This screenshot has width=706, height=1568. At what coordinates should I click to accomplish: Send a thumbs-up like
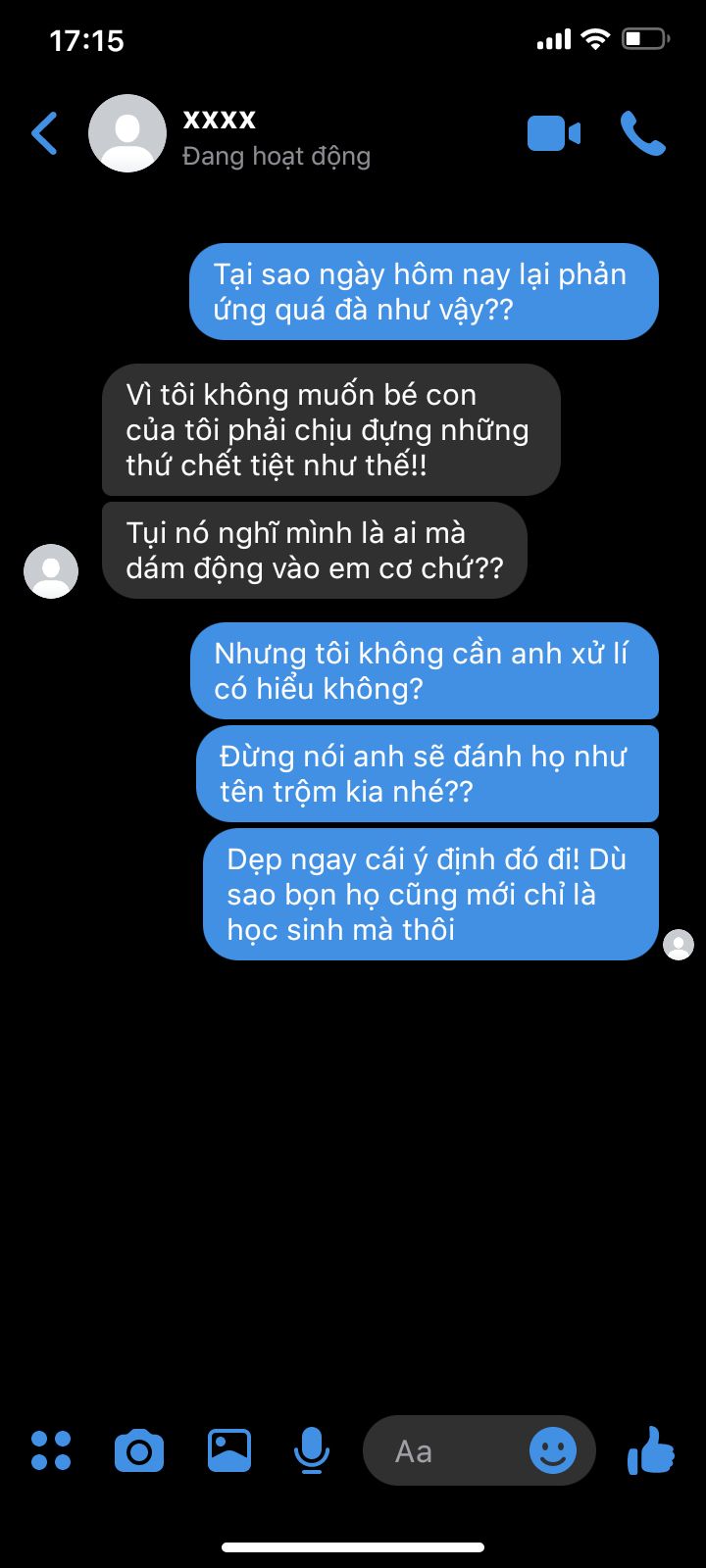pyautogui.click(x=651, y=1450)
